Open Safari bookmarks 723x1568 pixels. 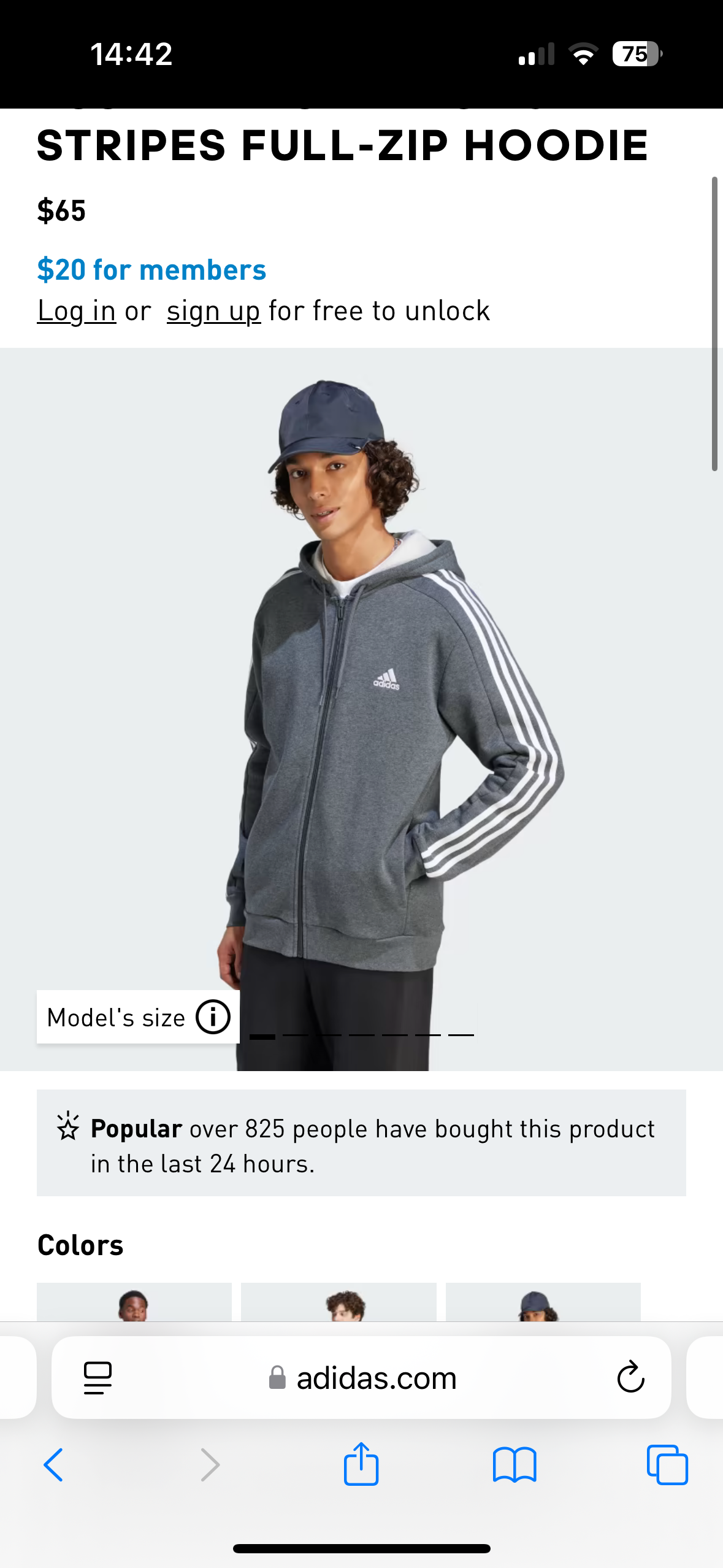515,1465
